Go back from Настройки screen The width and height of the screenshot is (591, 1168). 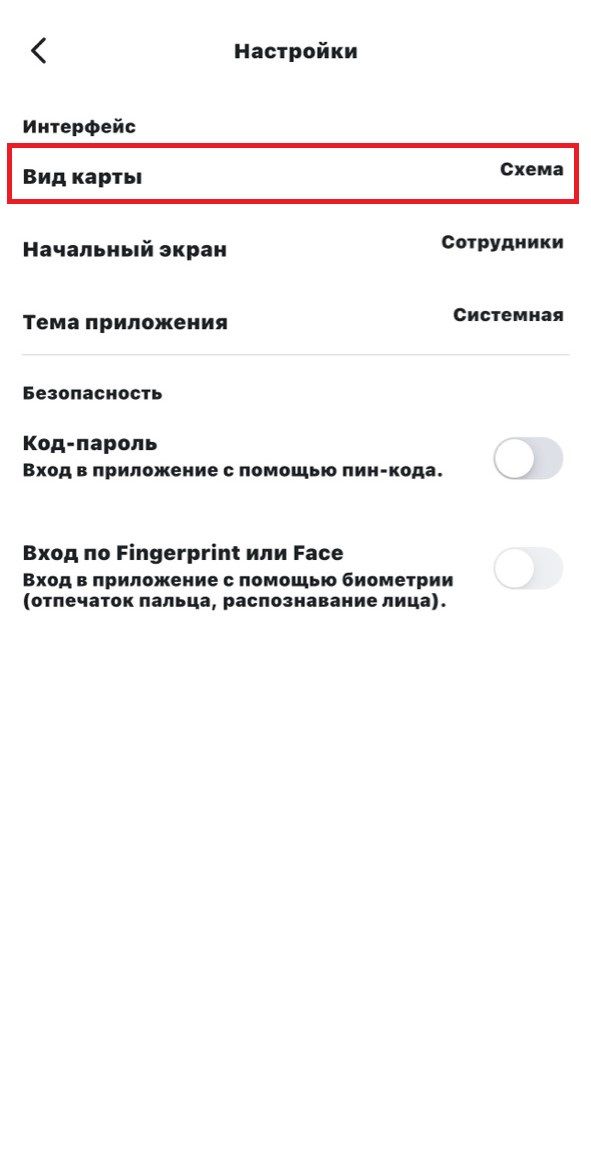pyautogui.click(x=39, y=51)
